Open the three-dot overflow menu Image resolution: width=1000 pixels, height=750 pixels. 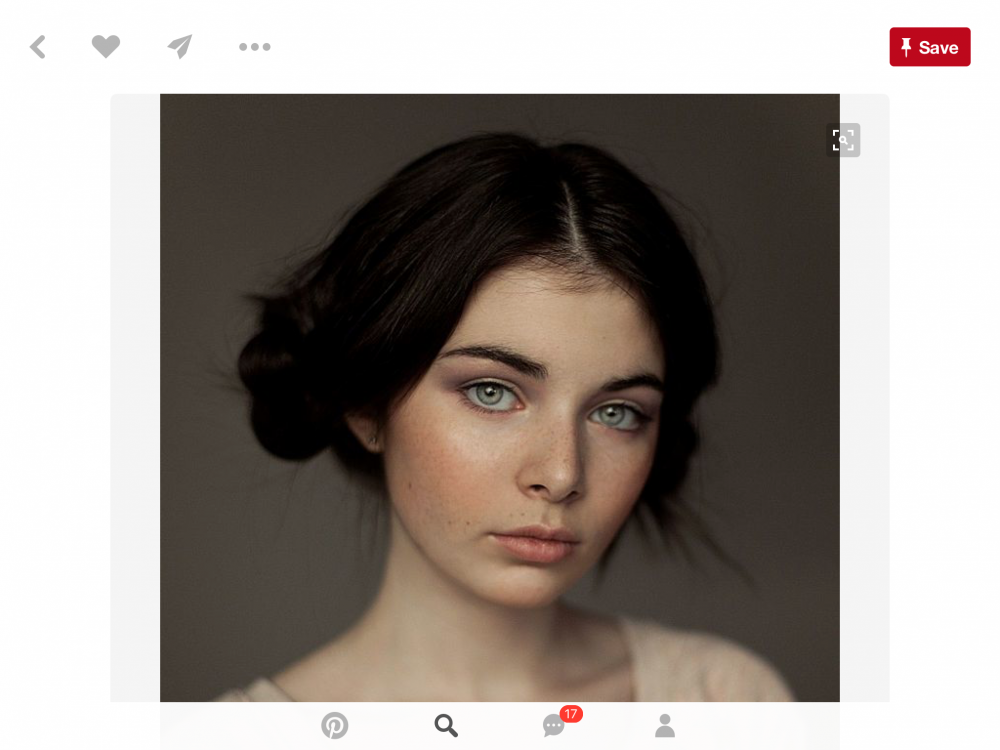(255, 47)
